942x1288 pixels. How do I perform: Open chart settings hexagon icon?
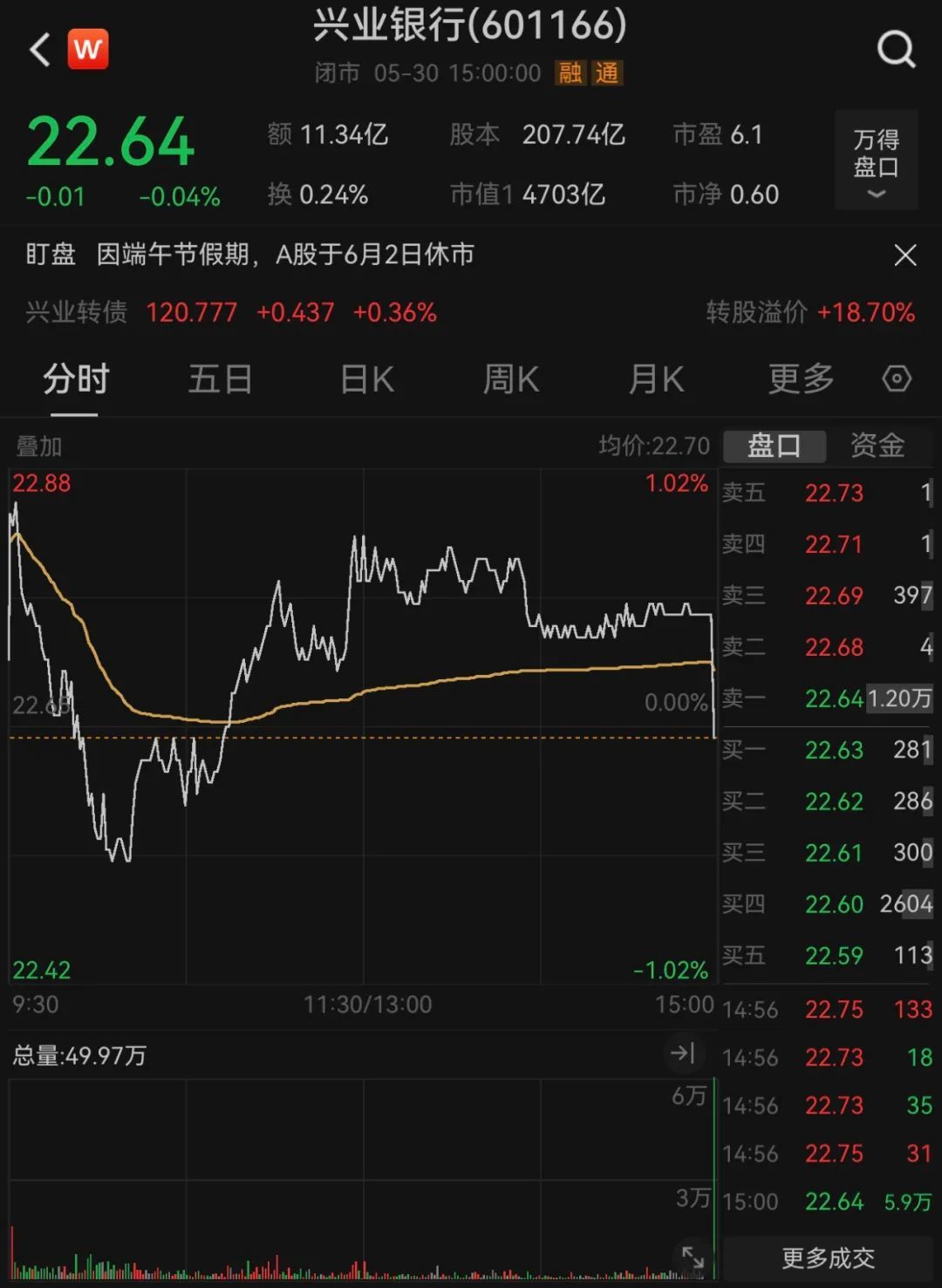point(897,379)
